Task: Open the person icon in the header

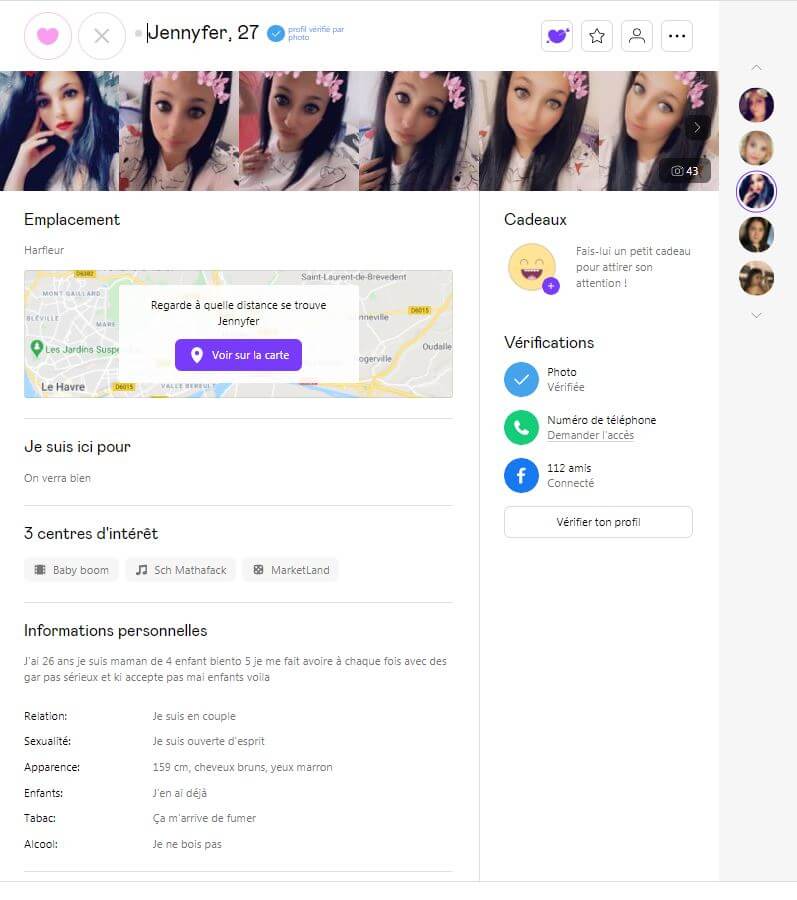Action: pos(637,36)
